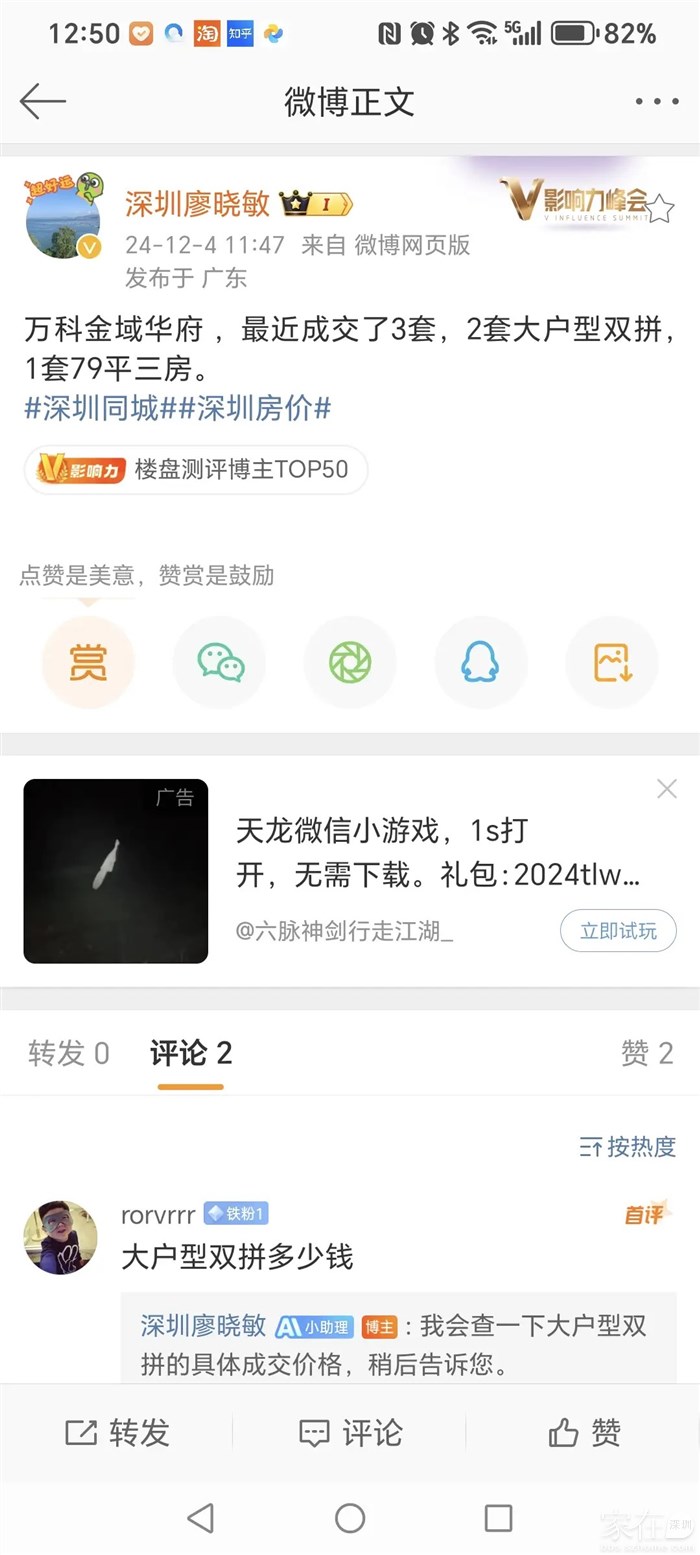Change comment sorting via 按热度
The image size is (700, 1555).
[x=628, y=1146]
